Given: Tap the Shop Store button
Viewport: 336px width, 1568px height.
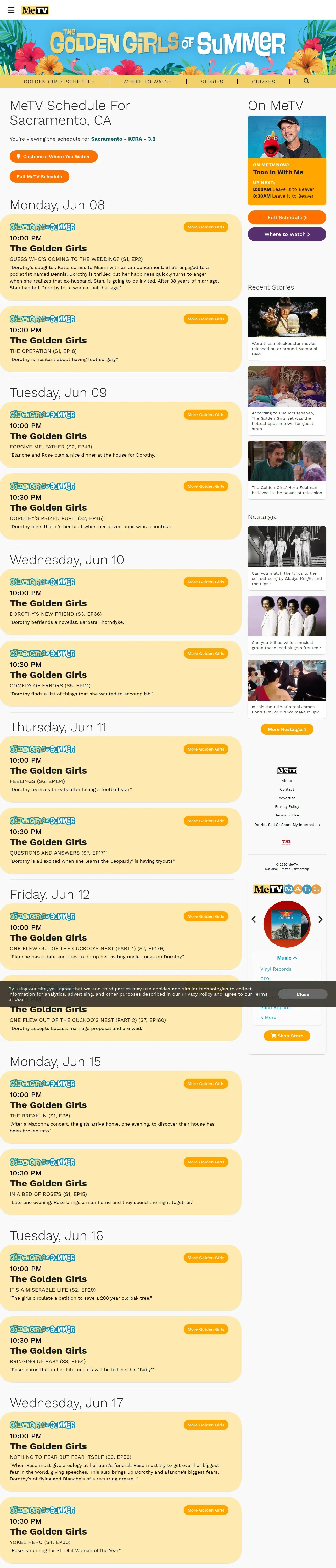Looking at the screenshot, I should (287, 1035).
